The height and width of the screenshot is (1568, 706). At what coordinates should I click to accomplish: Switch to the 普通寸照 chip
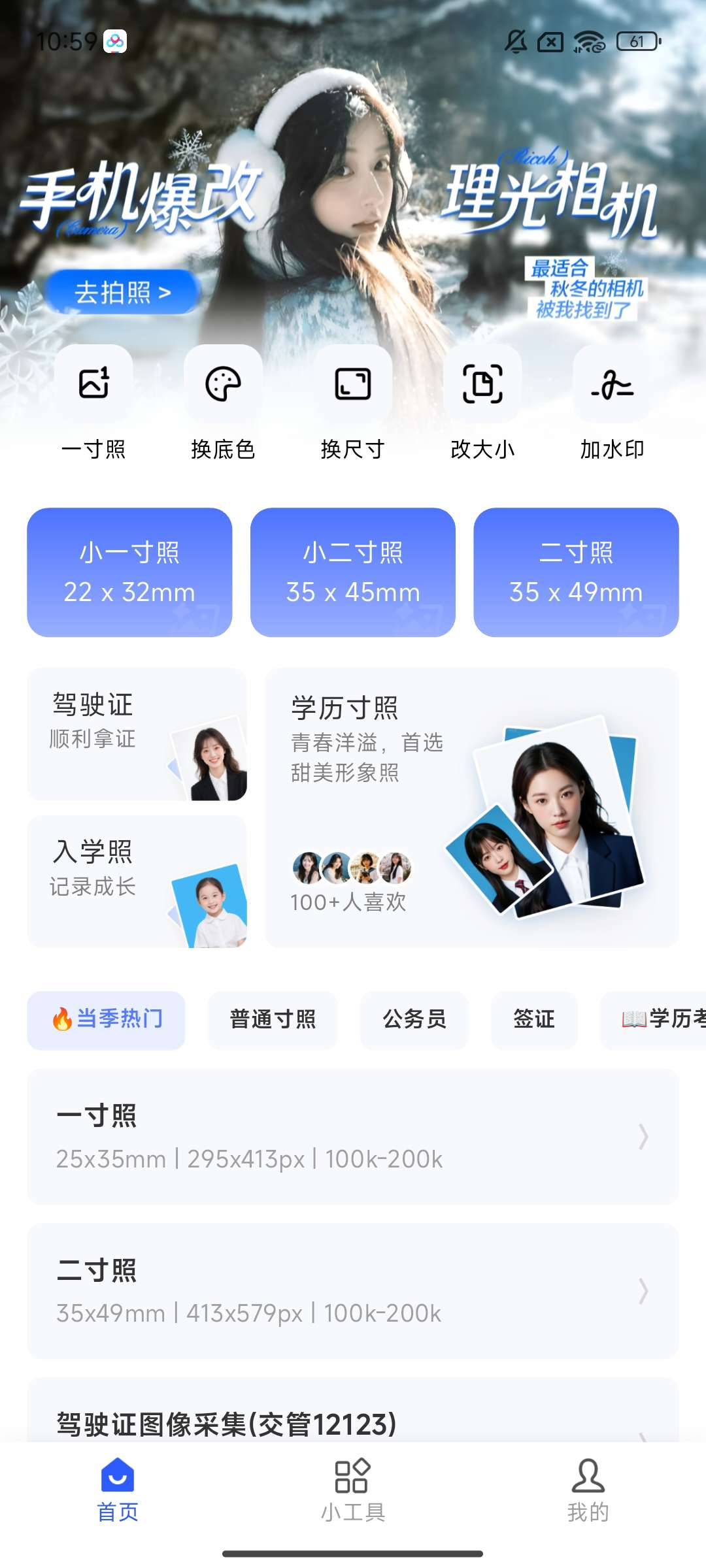coord(273,1020)
